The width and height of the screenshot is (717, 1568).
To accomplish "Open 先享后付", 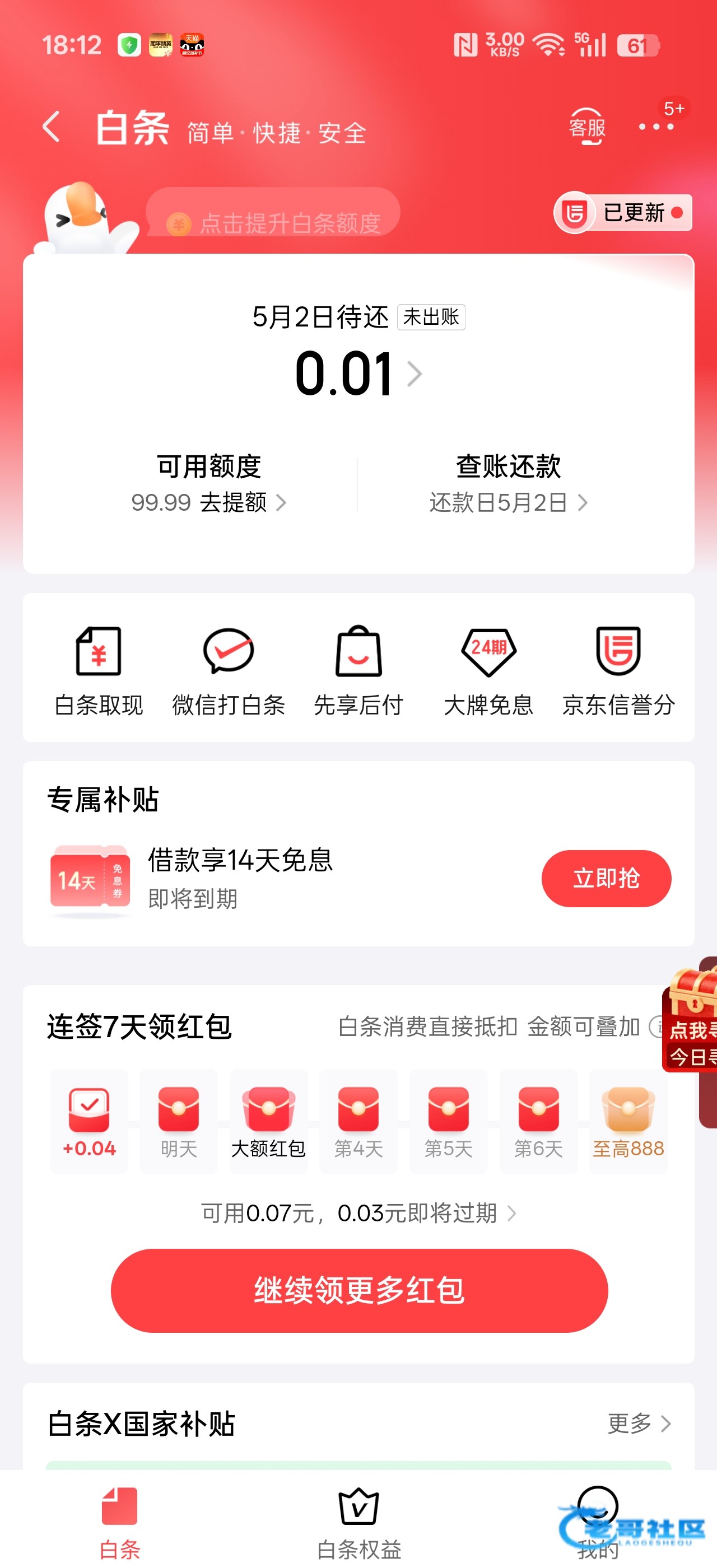I will [358, 671].
